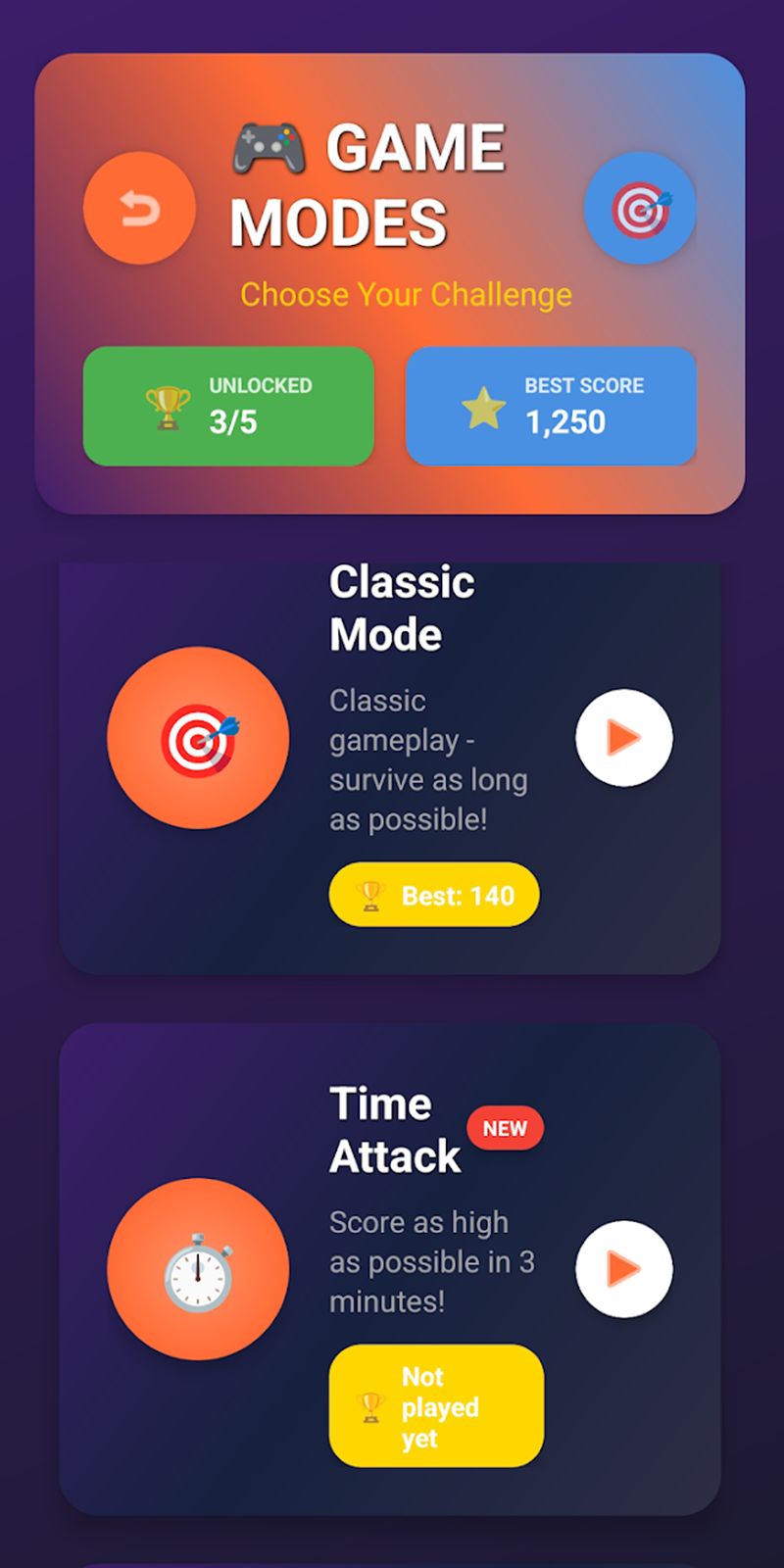Open the dartboard target icon in header
This screenshot has height=1568, width=784.
coord(640,208)
